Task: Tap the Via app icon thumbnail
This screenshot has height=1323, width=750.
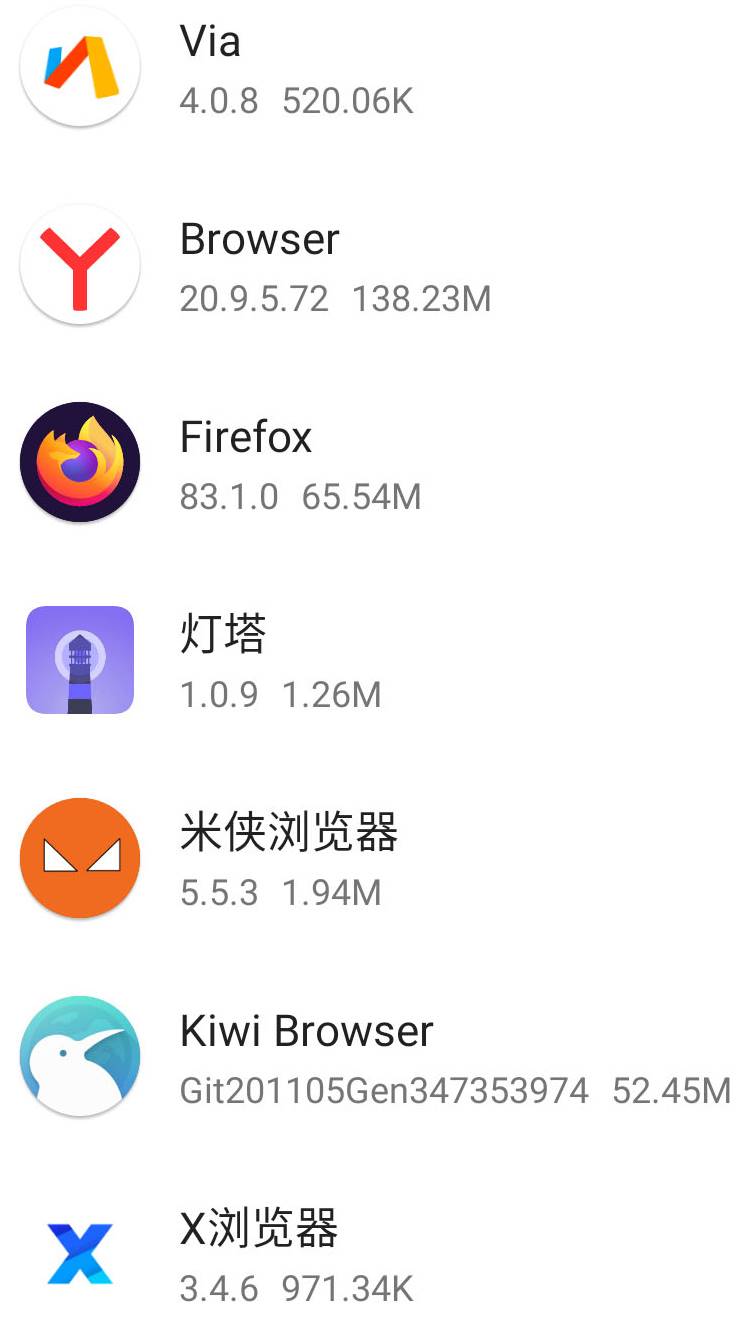Action: (79, 66)
